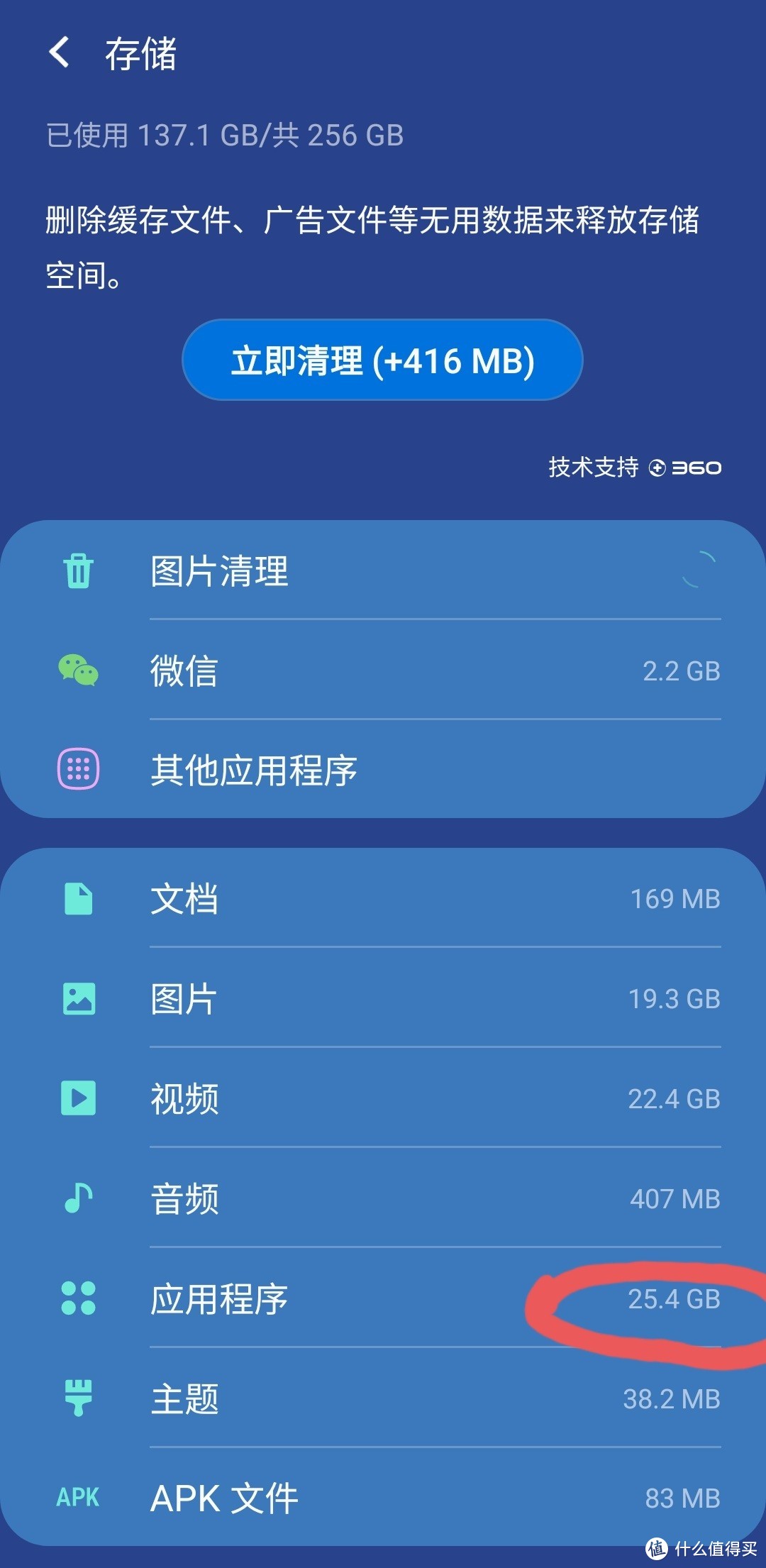Open the 应用程序 category showing 25.4 GB

click(x=383, y=1300)
